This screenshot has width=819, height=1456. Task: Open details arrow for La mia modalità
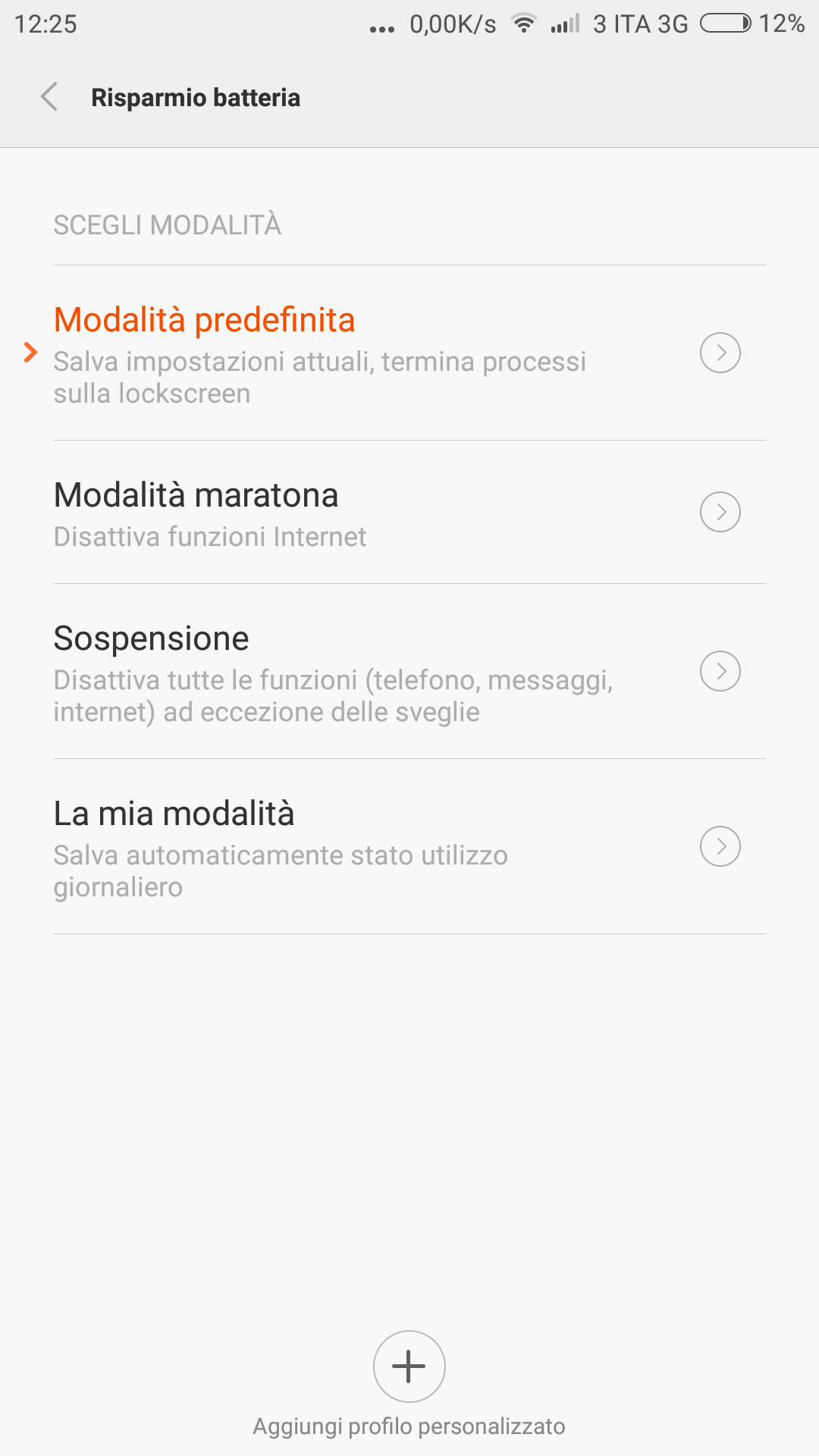(x=720, y=846)
